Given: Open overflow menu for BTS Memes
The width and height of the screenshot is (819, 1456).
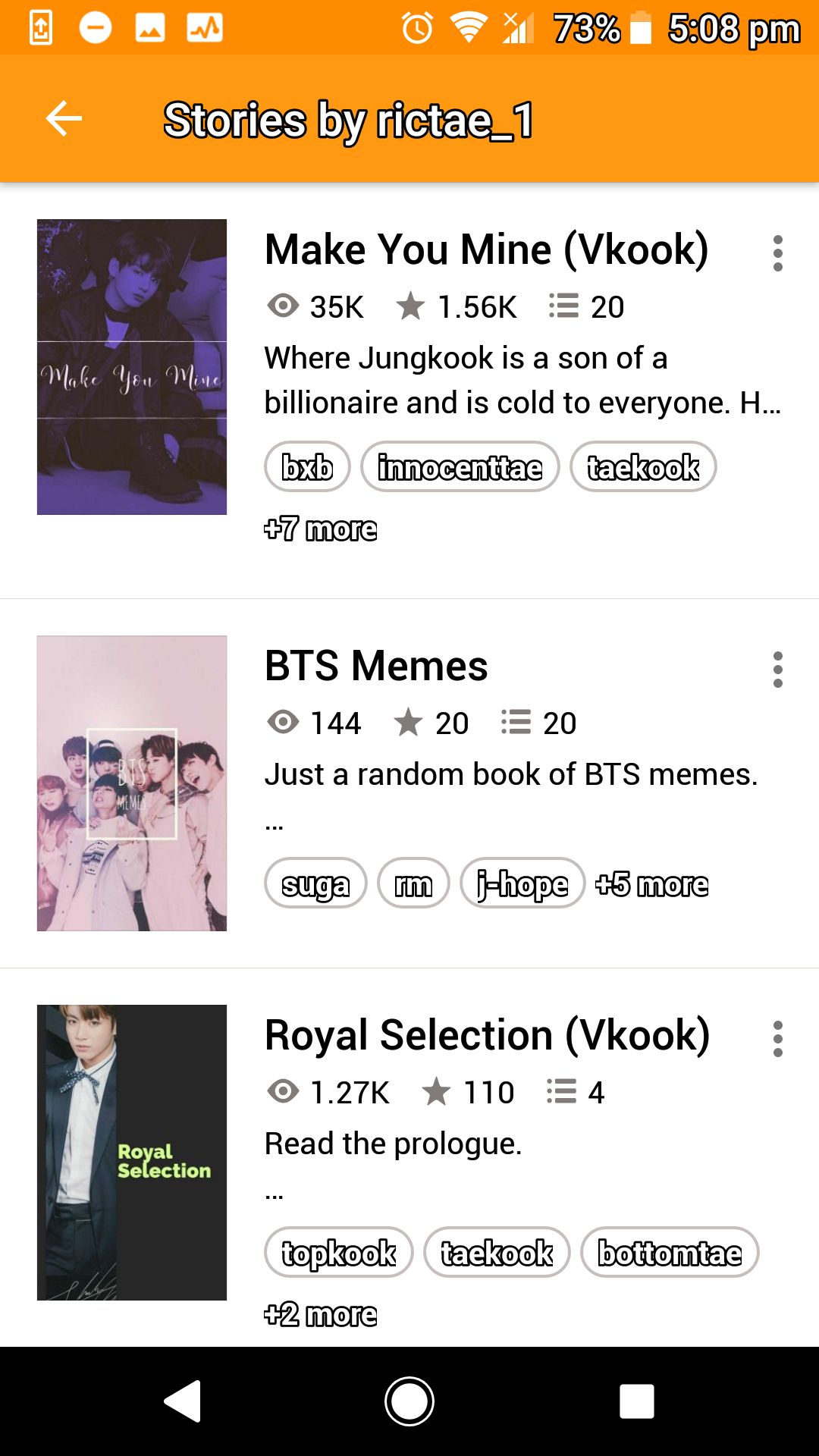Looking at the screenshot, I should (x=777, y=670).
